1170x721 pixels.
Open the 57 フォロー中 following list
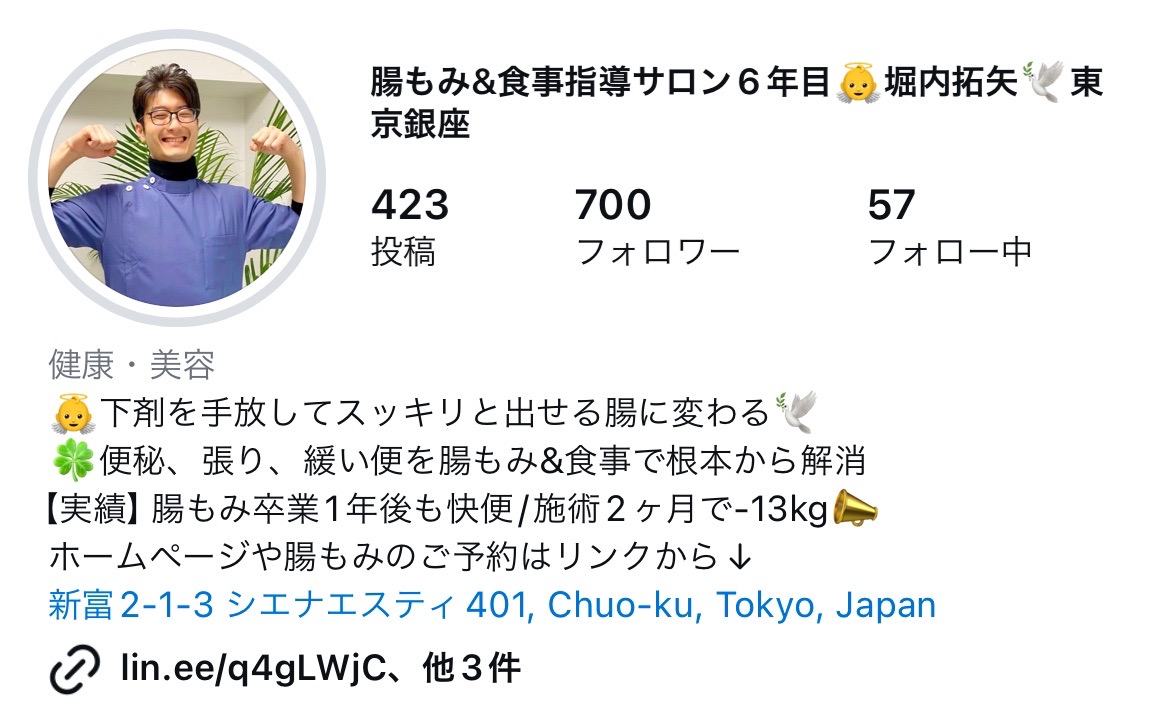point(948,228)
